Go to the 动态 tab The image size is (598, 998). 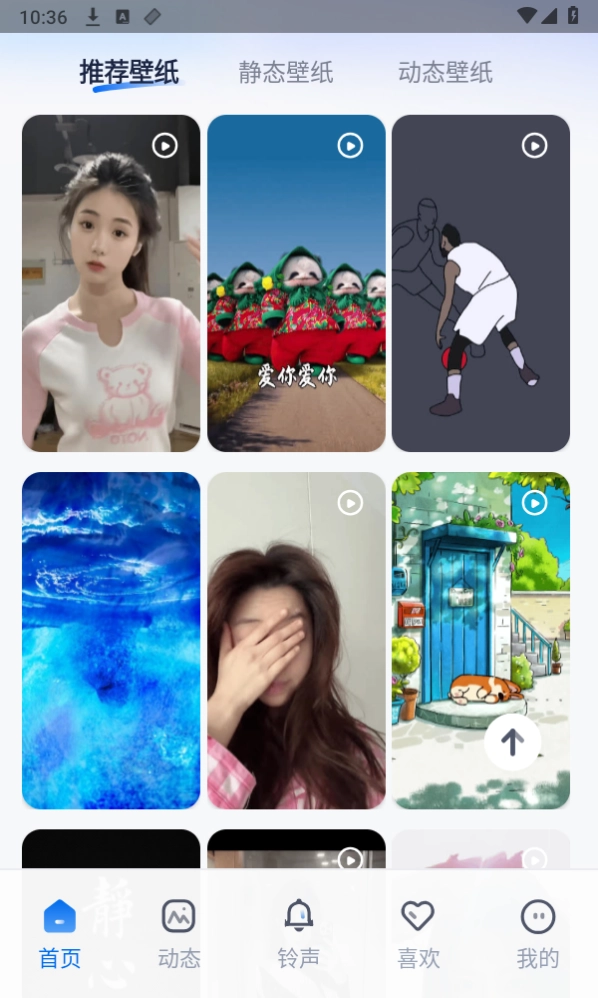pyautogui.click(x=179, y=934)
